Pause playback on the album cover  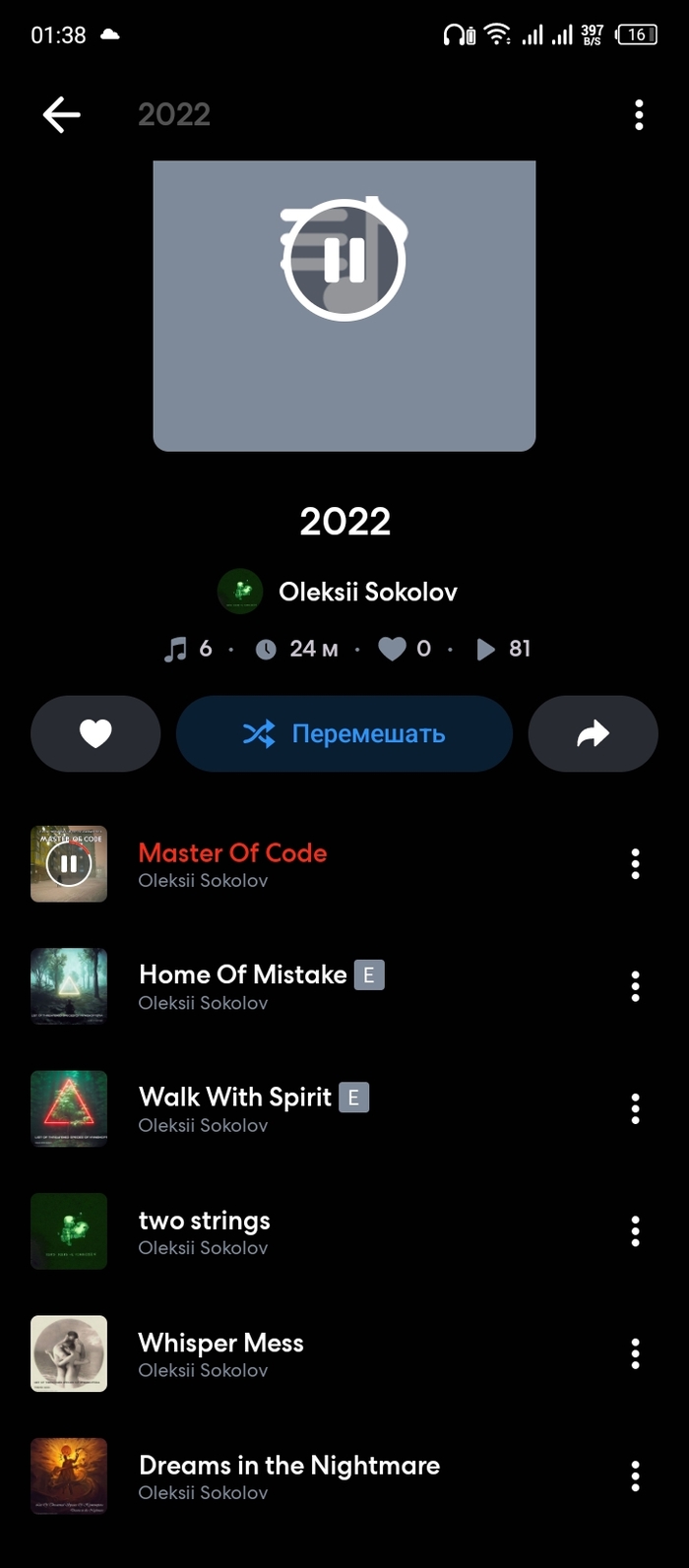click(344, 260)
